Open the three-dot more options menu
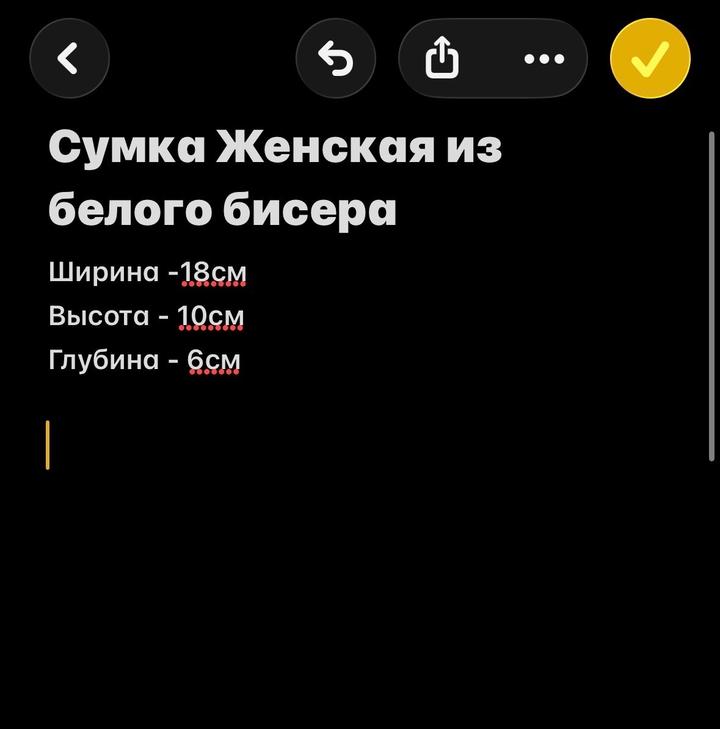The image size is (720, 729). [544, 59]
